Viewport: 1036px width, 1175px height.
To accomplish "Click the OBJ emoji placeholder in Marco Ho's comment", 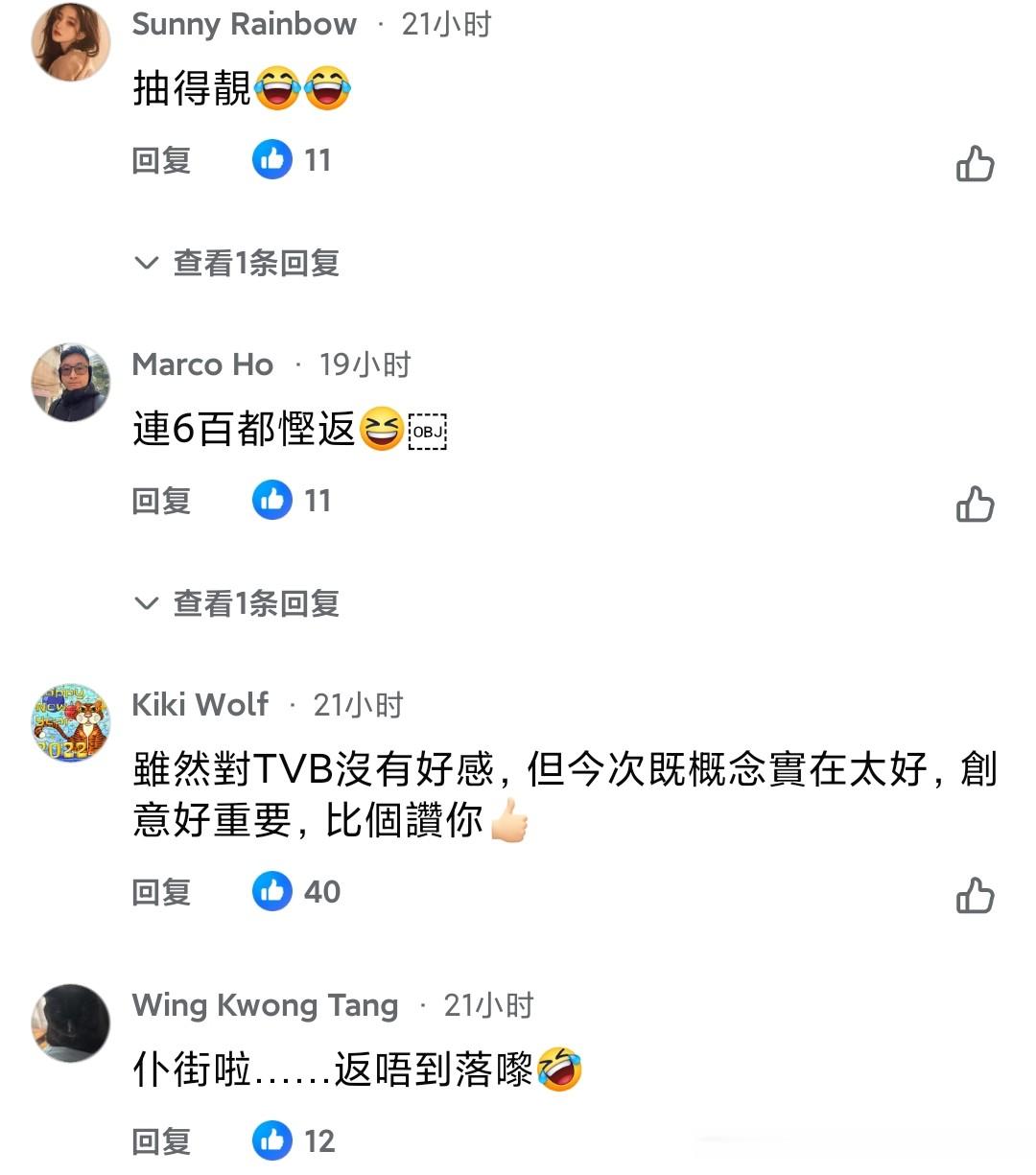I will pos(429,432).
